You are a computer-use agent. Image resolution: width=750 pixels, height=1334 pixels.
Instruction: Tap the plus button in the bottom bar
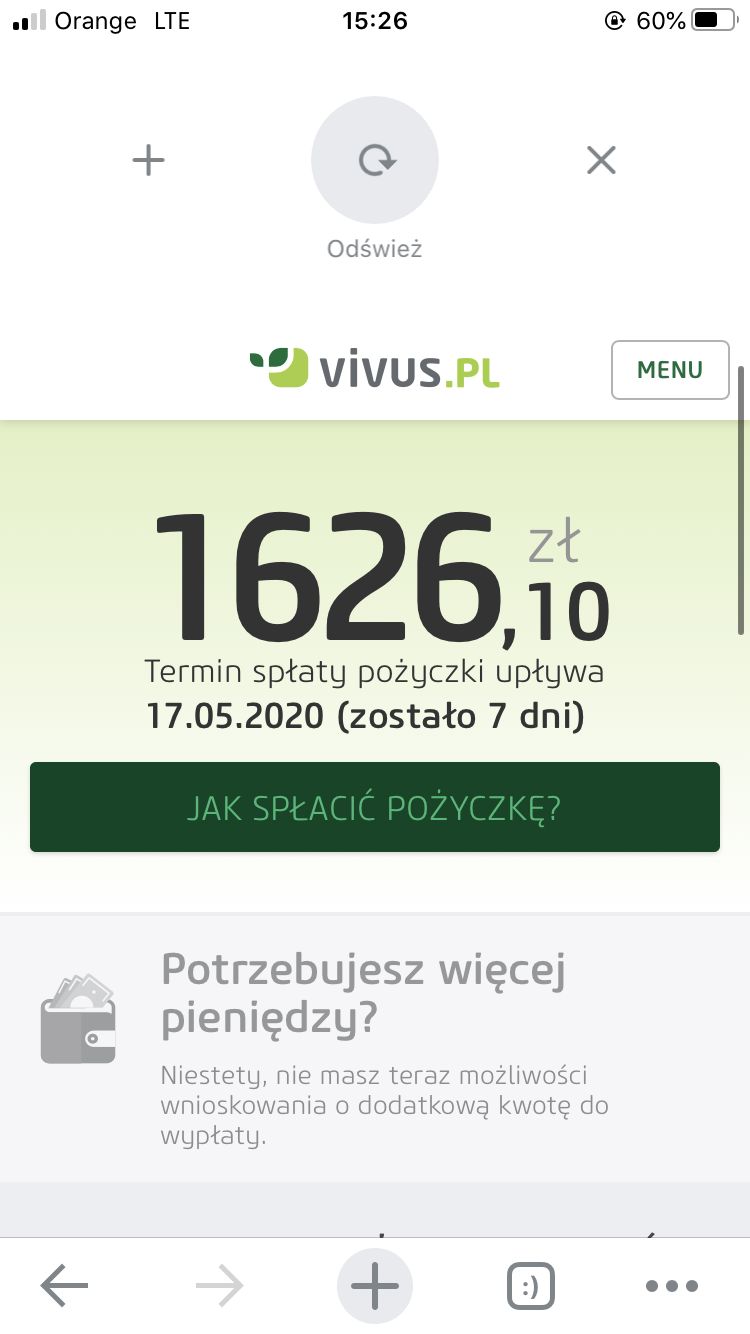pos(375,1286)
